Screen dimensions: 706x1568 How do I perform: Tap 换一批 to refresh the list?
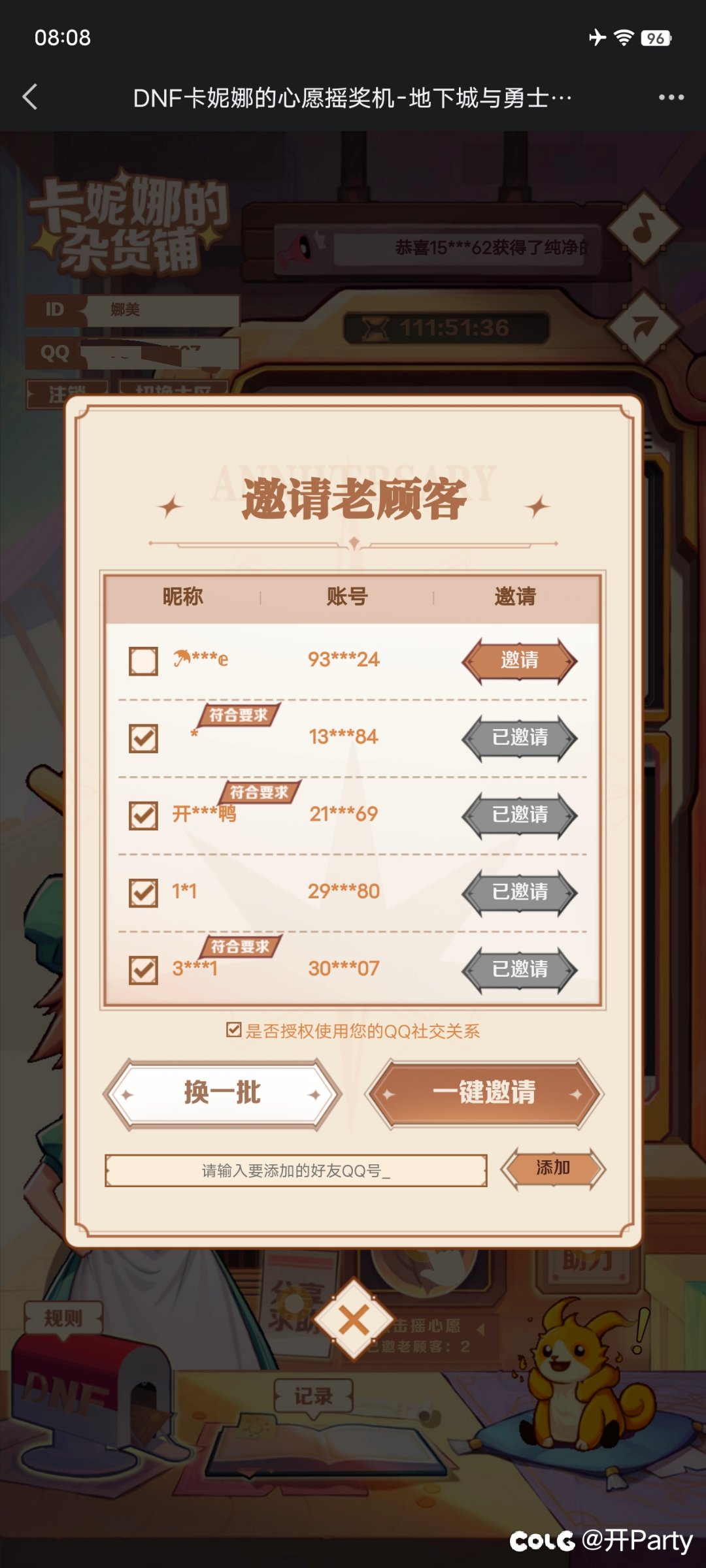[222, 1093]
